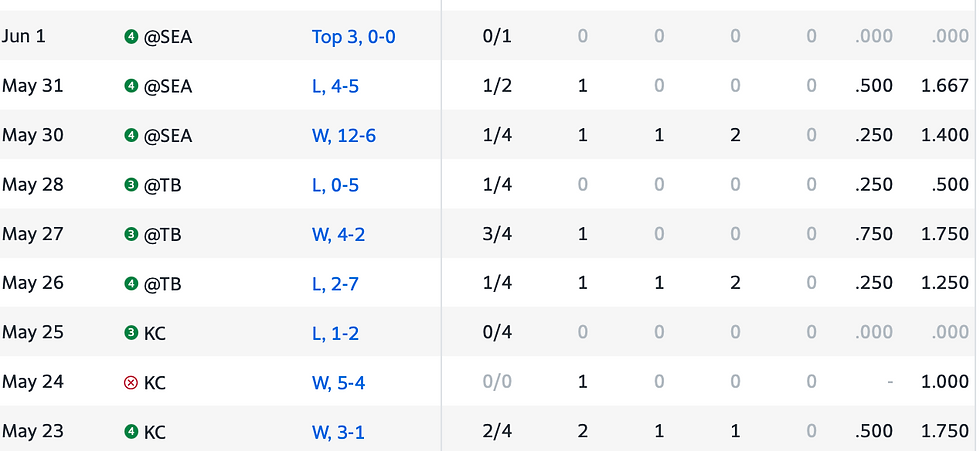Open the May 23 win, 3-1
This screenshot has height=451, width=980.
339,432
